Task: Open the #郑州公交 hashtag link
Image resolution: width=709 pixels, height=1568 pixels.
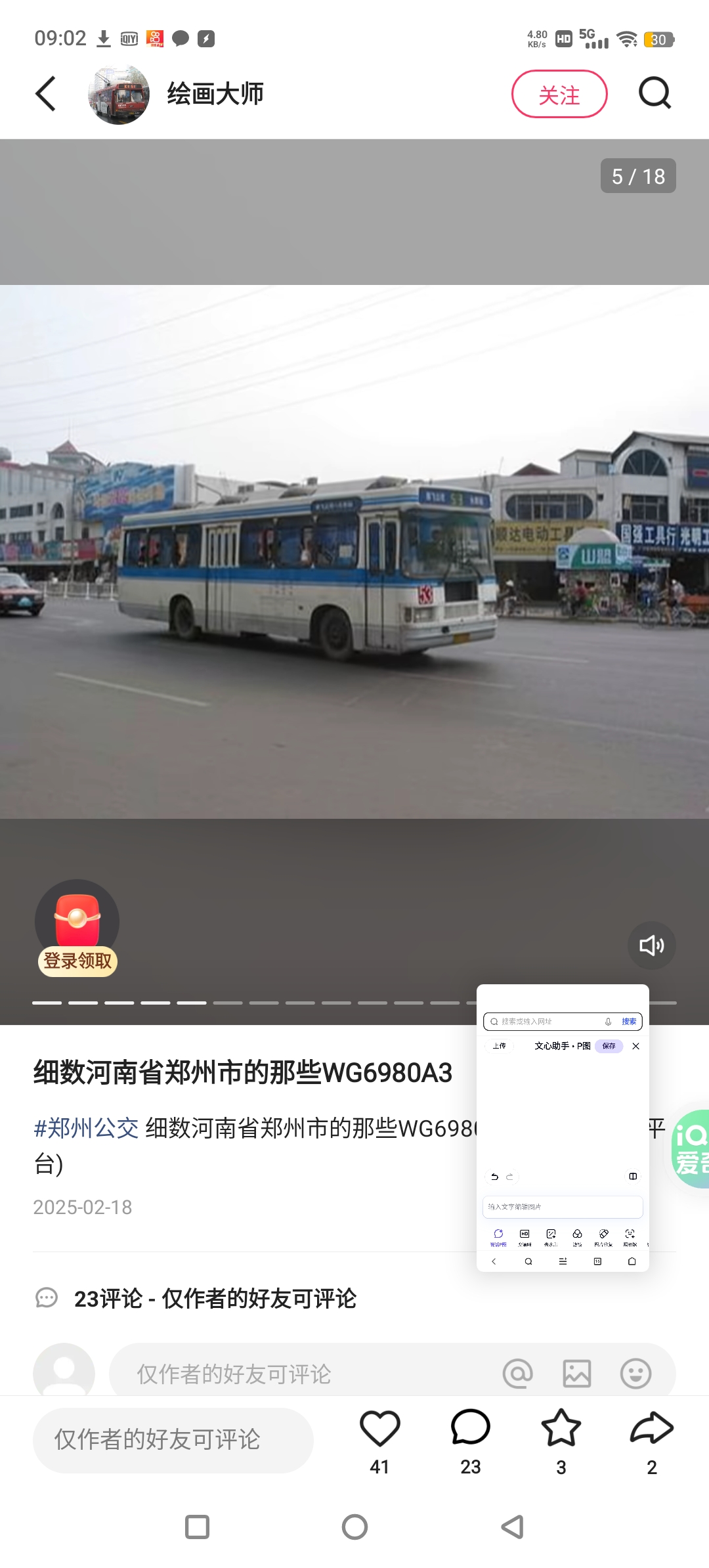Action: tap(86, 1128)
